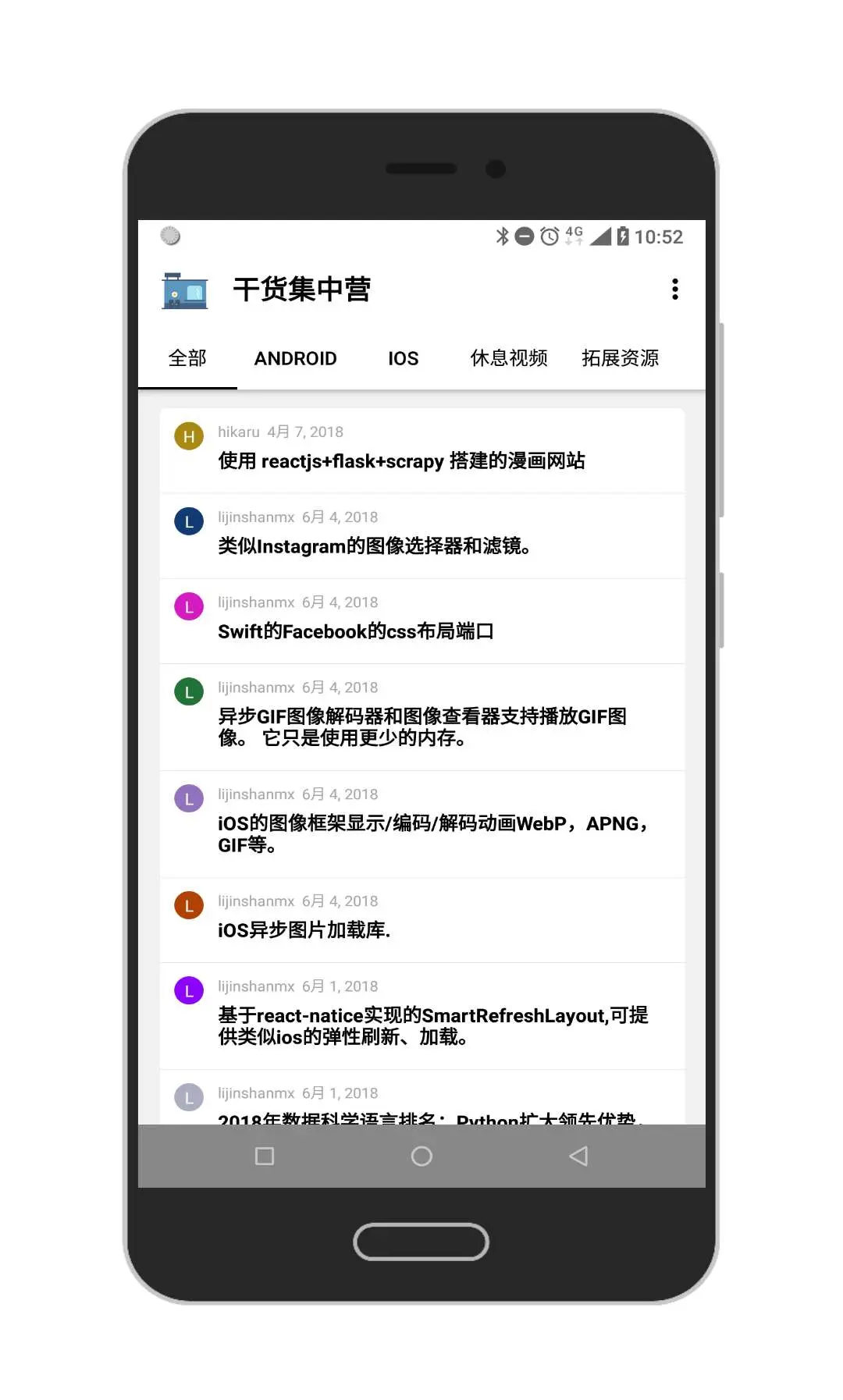Switch to the 全部 tab

click(x=187, y=358)
